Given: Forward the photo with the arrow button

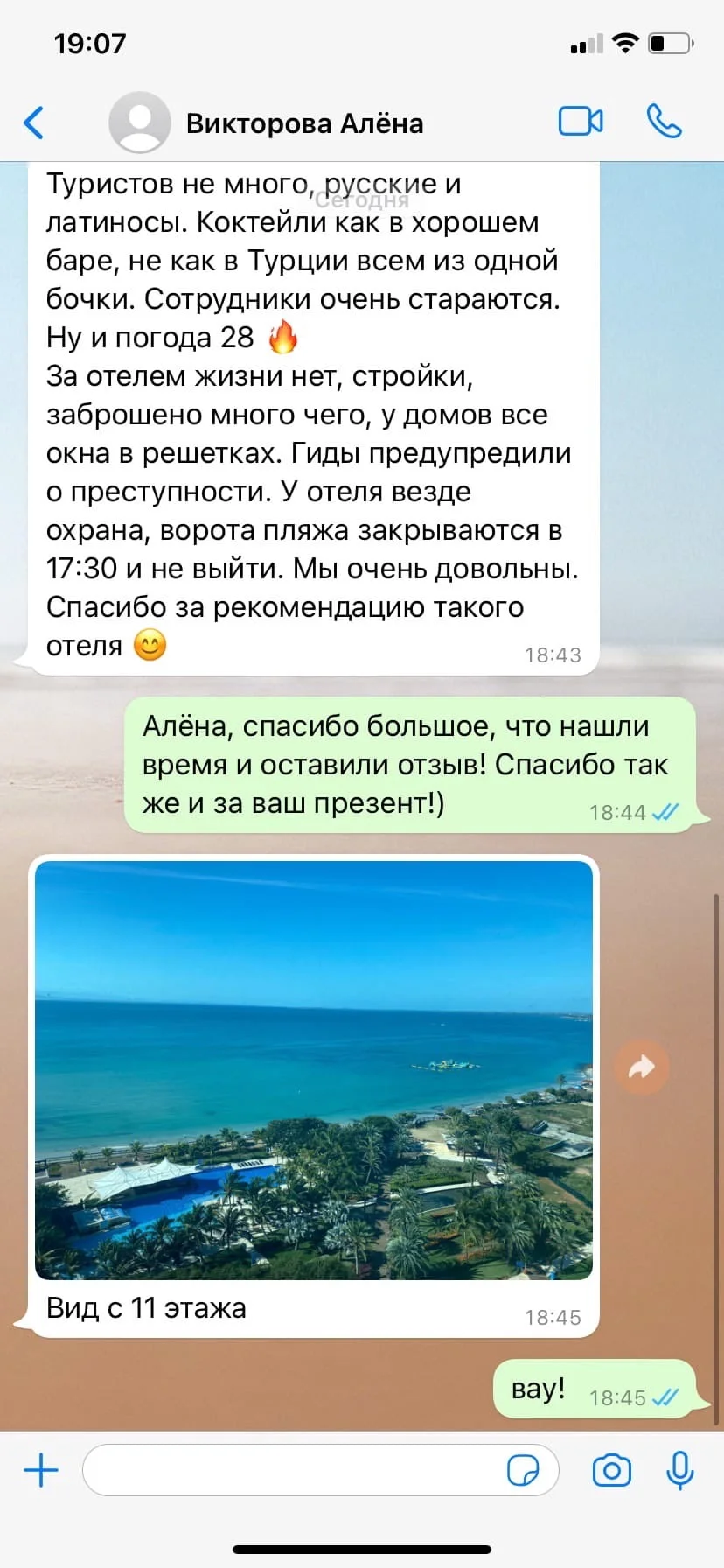Looking at the screenshot, I should coord(642,1067).
